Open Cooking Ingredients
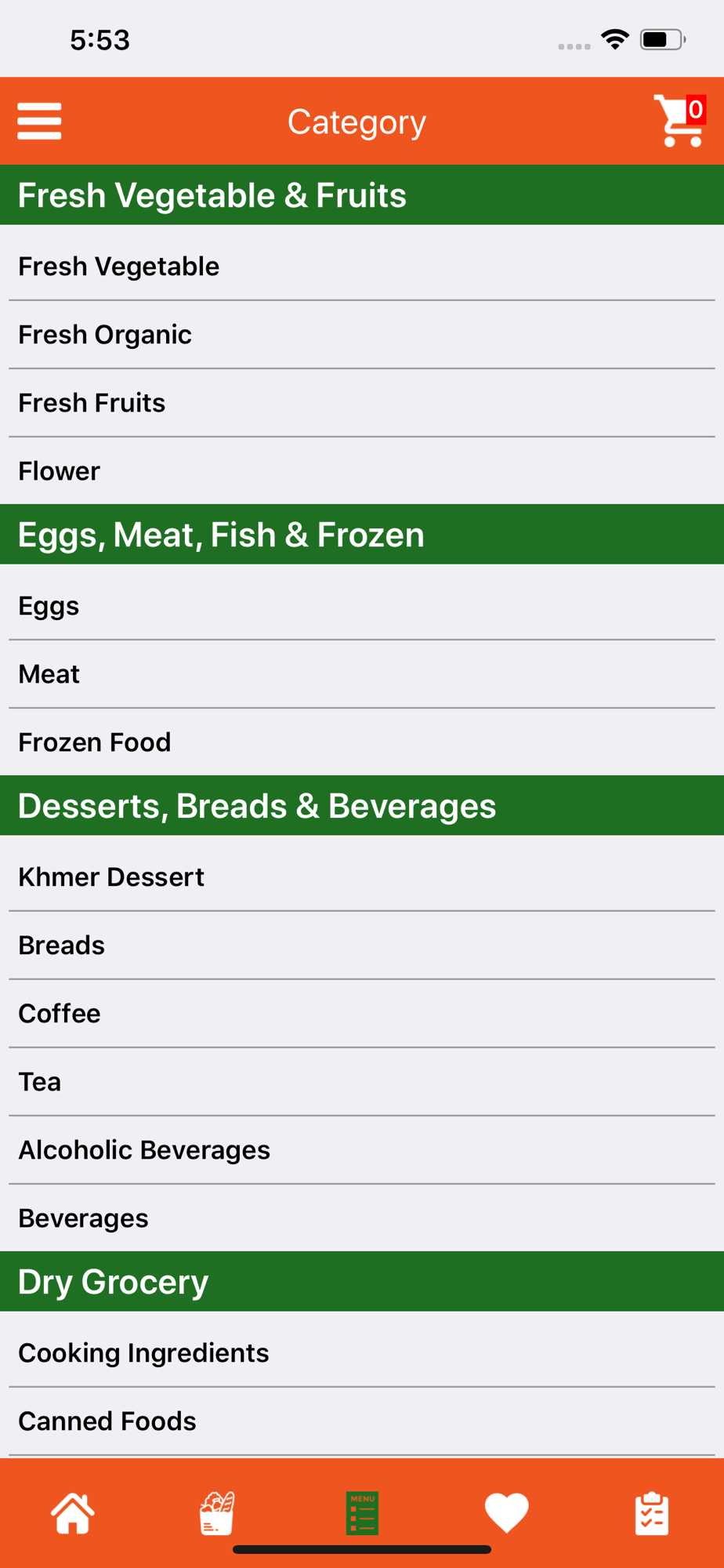The height and width of the screenshot is (1568, 724). [362, 1353]
